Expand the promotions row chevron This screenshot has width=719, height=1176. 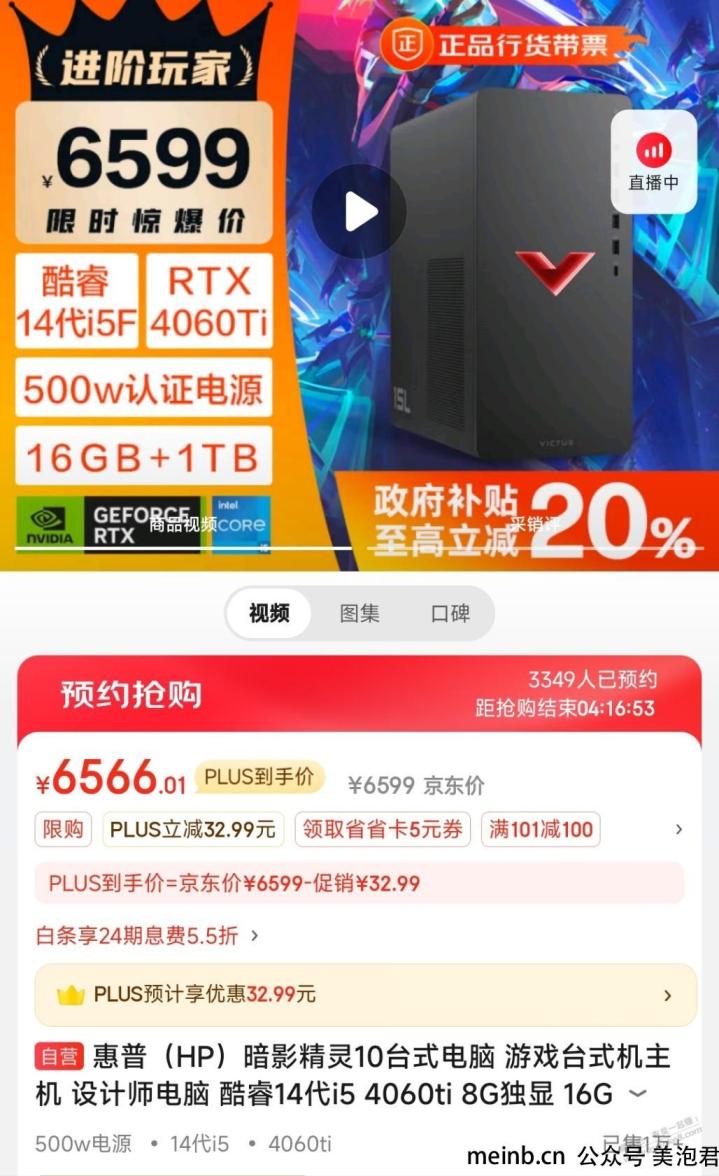click(679, 829)
